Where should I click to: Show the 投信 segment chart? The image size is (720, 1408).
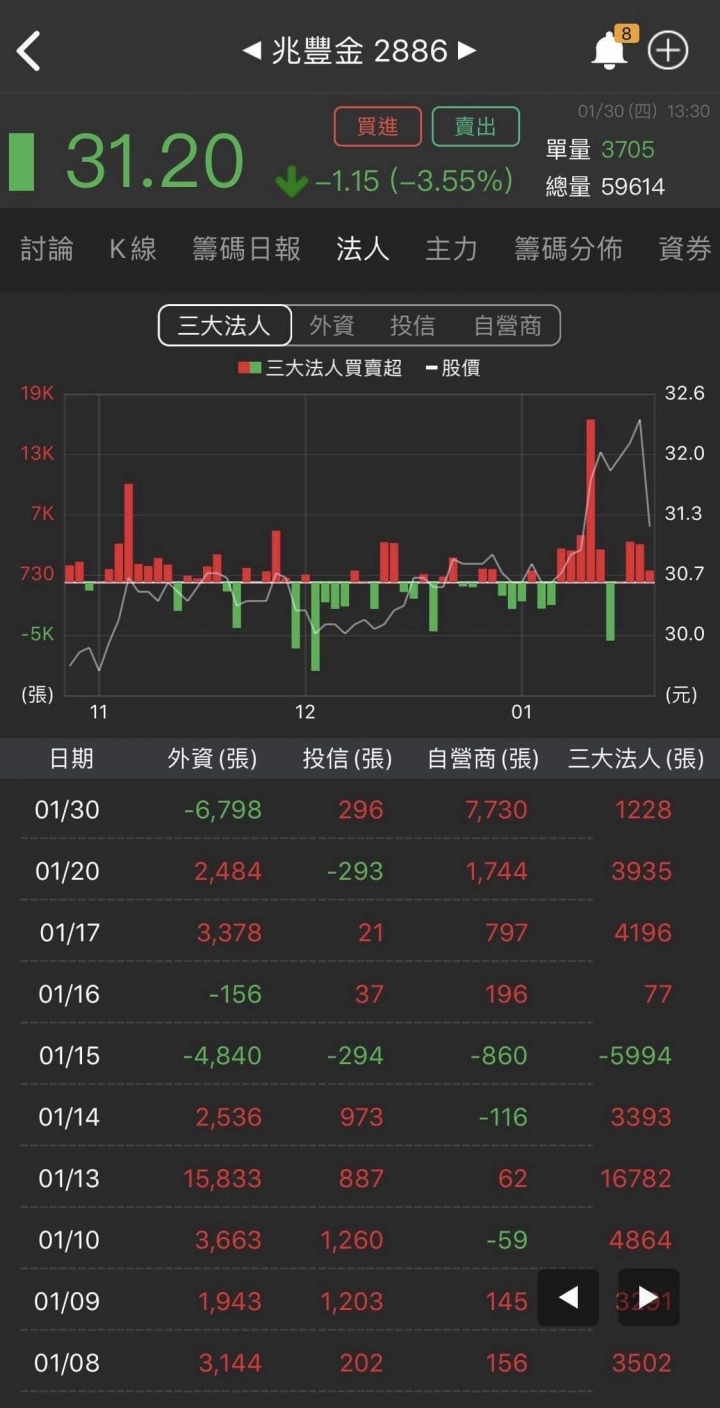[412, 326]
